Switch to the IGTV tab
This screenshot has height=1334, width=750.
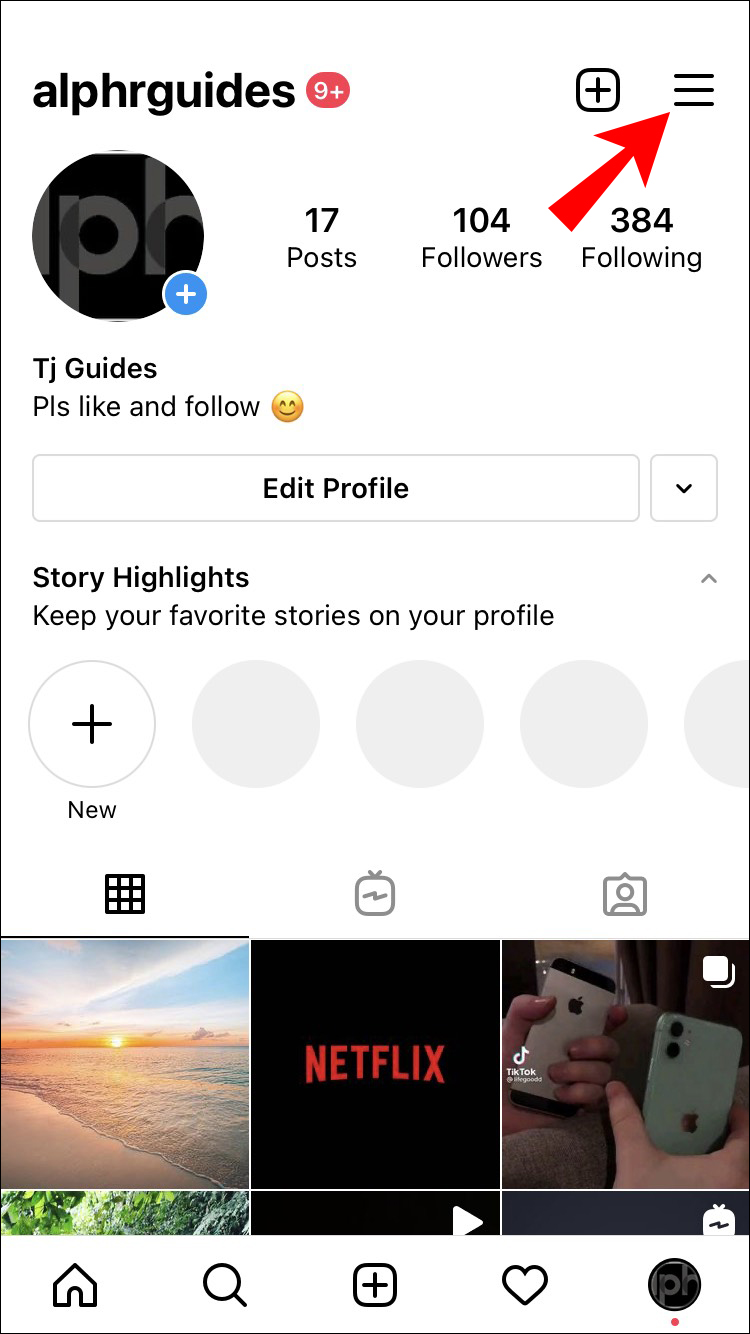(375, 894)
